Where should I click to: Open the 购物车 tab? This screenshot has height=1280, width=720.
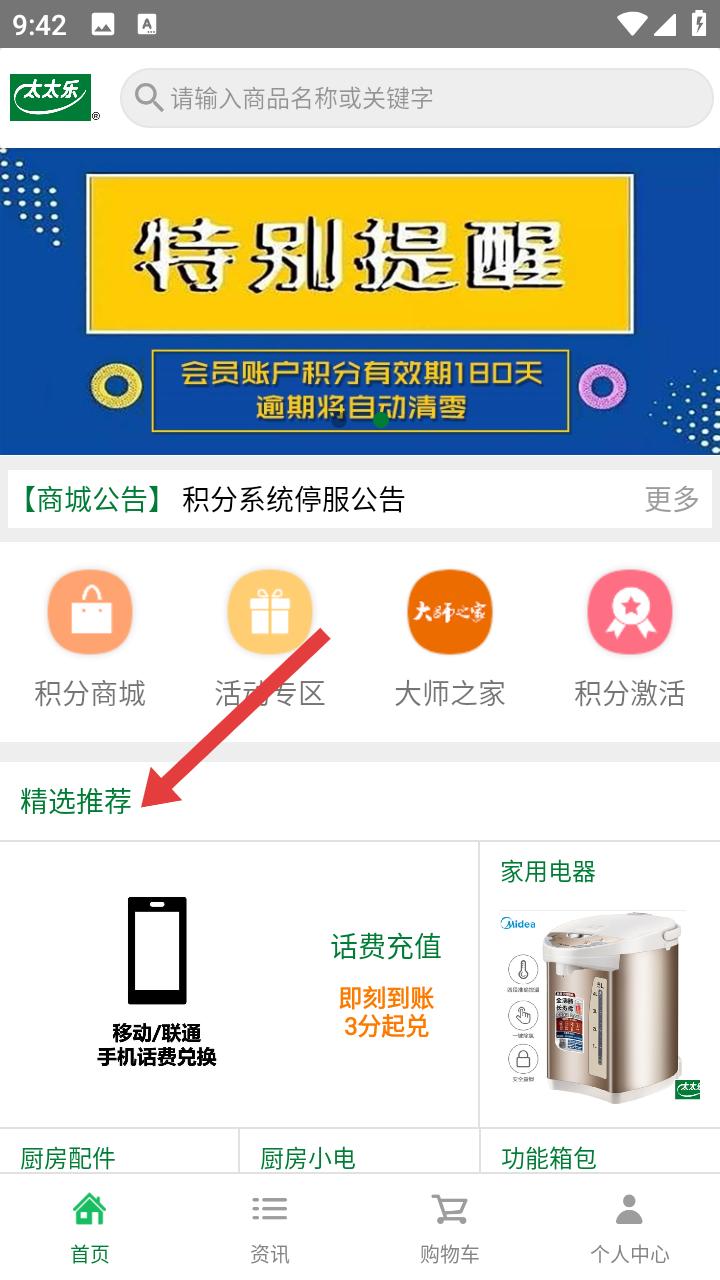point(450,1227)
